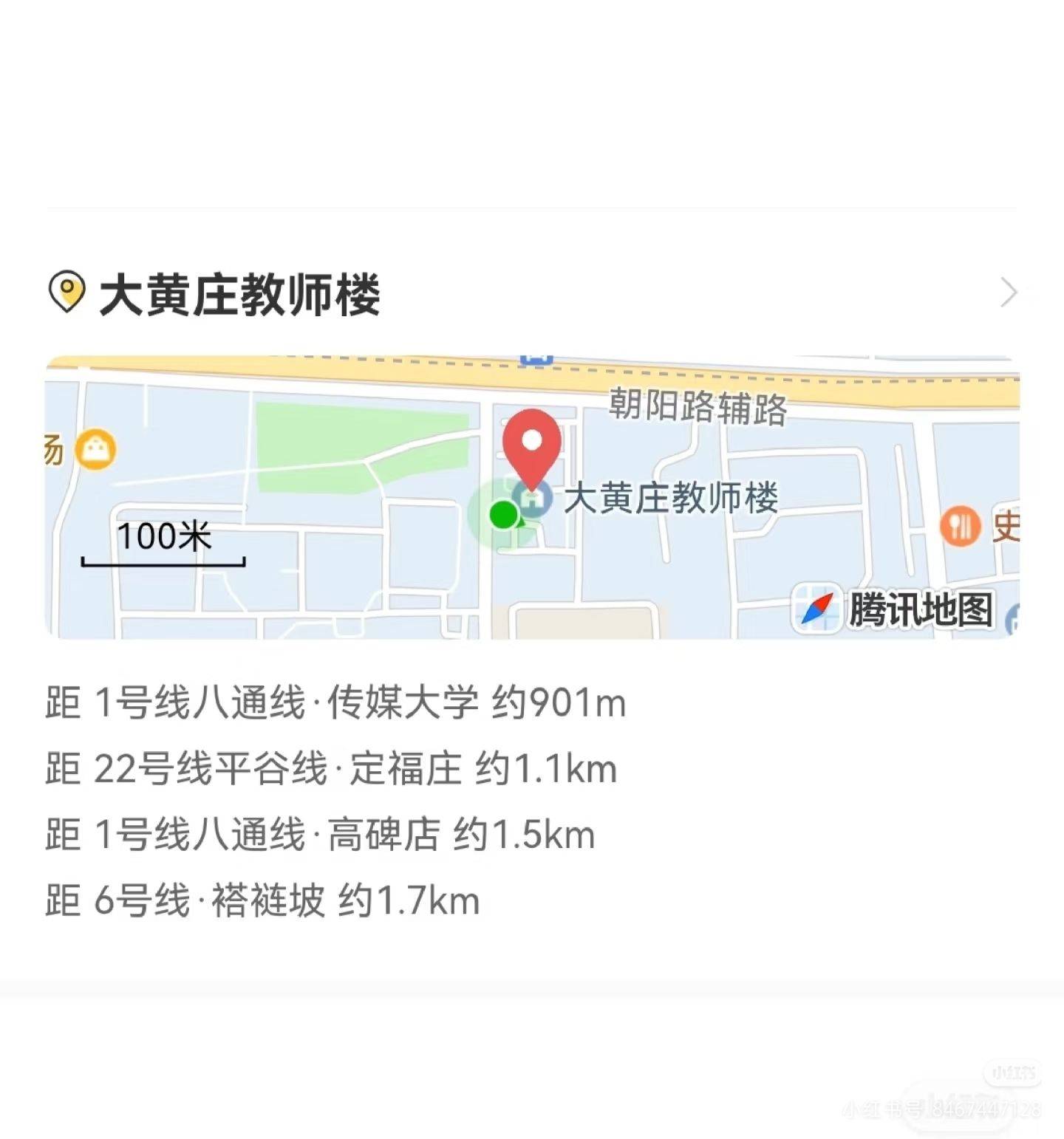Open the Tencent map preview

pos(532,496)
